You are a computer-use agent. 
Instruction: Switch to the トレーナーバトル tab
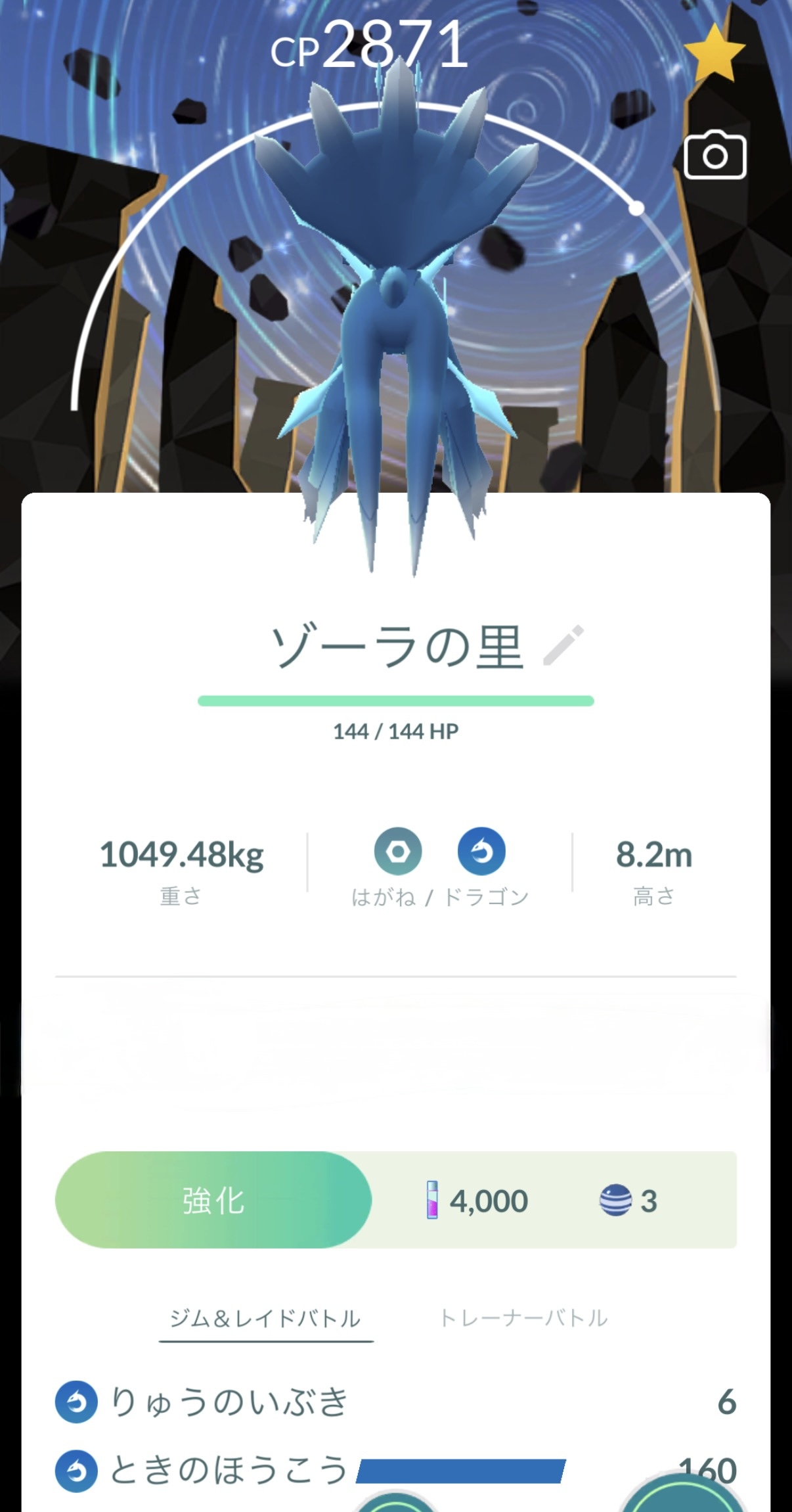[523, 1318]
